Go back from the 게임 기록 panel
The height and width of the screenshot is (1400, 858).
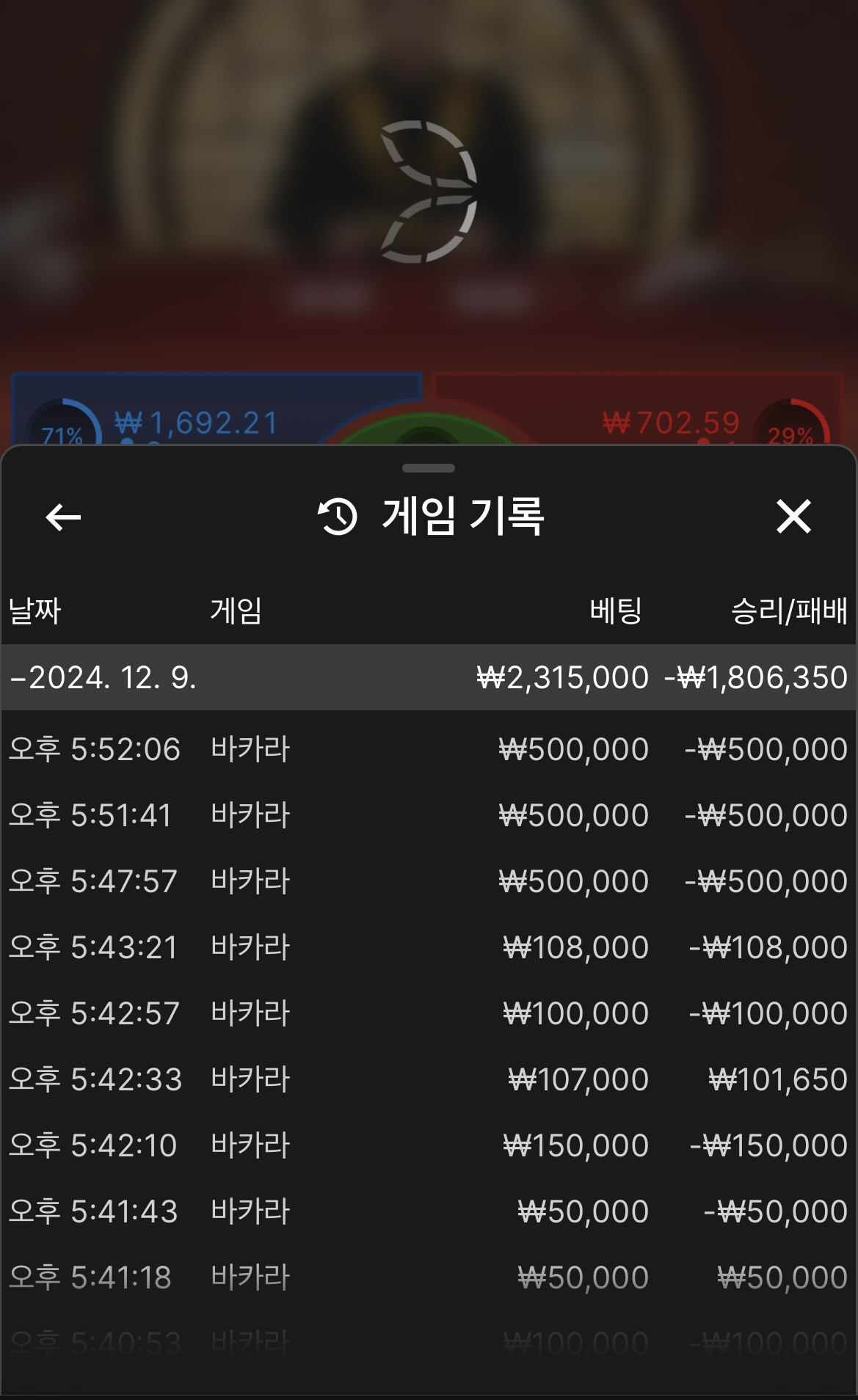tap(63, 517)
